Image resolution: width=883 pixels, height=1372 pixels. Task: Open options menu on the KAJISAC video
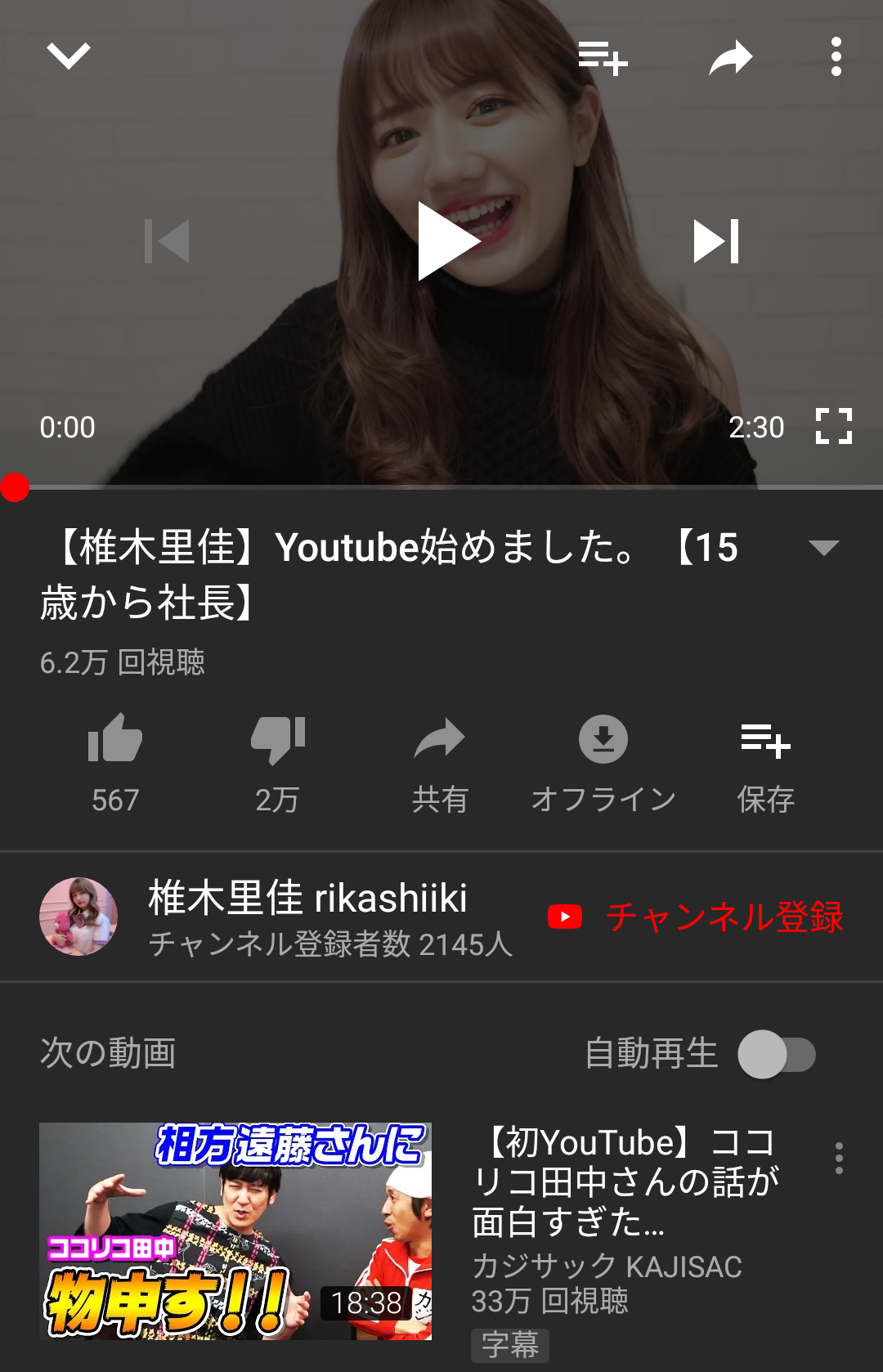[840, 1157]
